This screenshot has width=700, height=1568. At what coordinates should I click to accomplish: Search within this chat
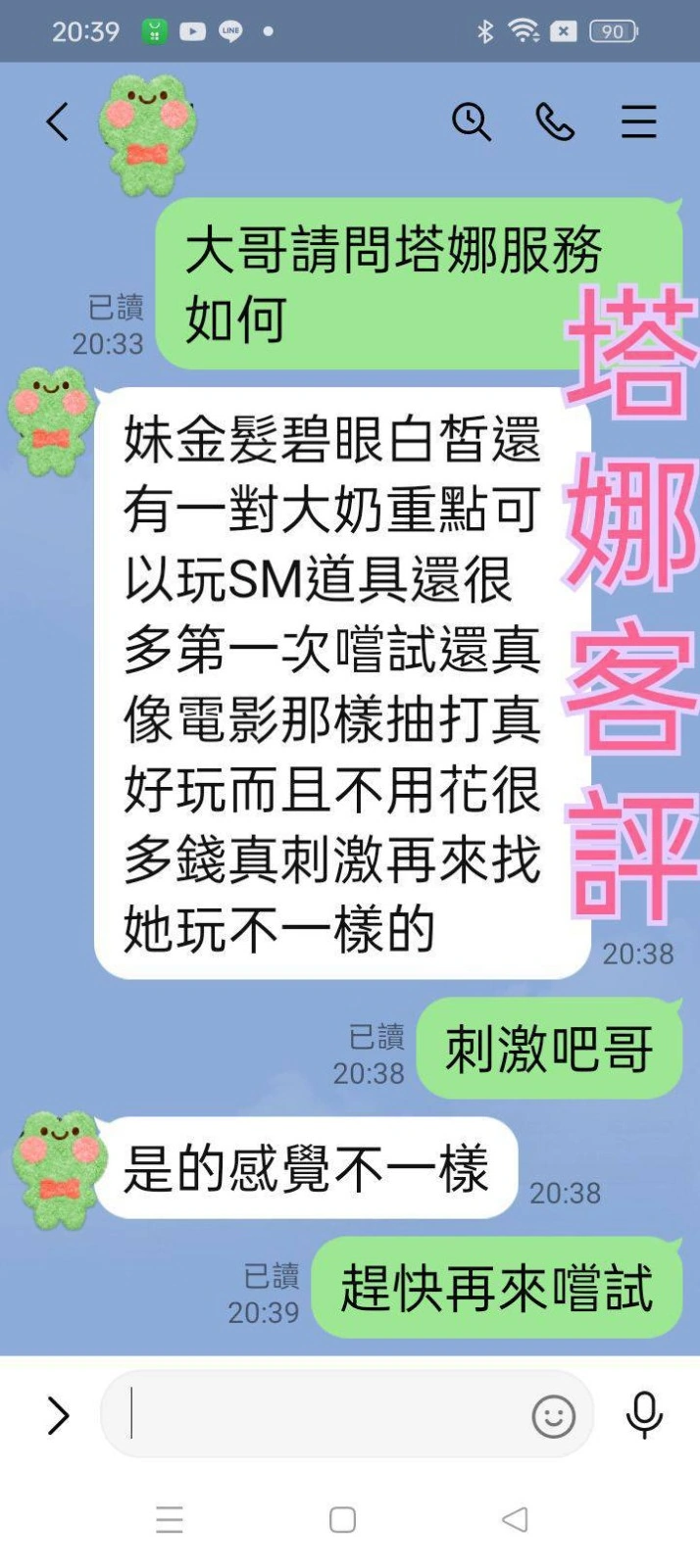click(x=471, y=122)
